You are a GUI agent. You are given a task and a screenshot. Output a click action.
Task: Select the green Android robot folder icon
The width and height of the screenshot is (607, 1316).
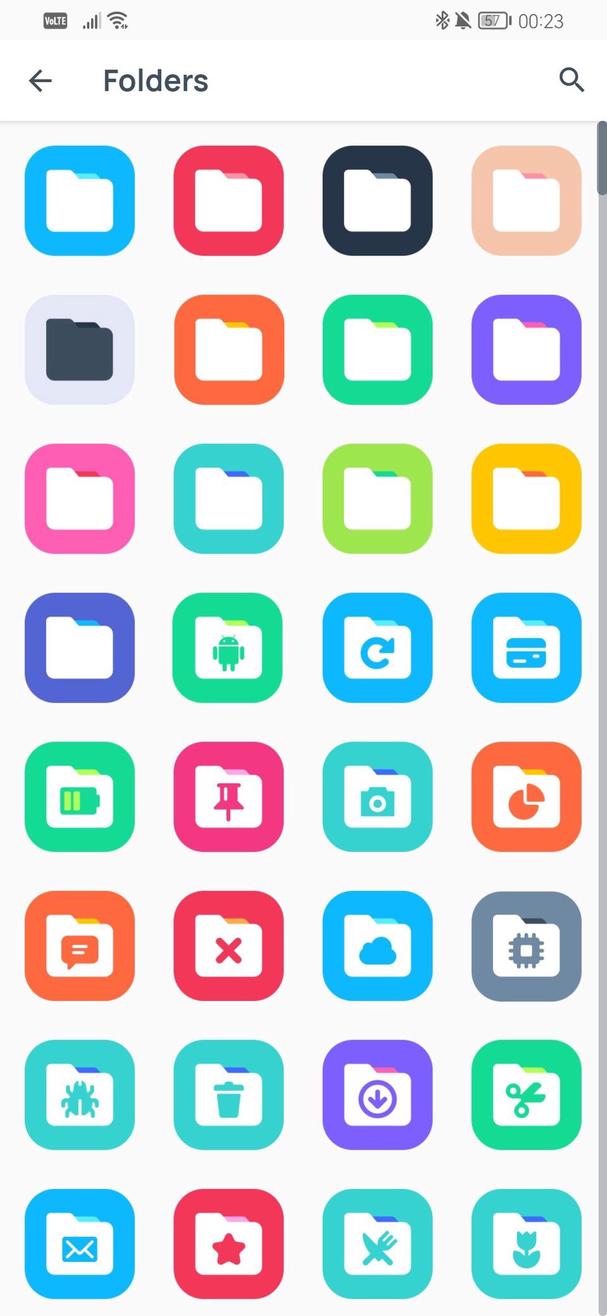click(x=228, y=648)
